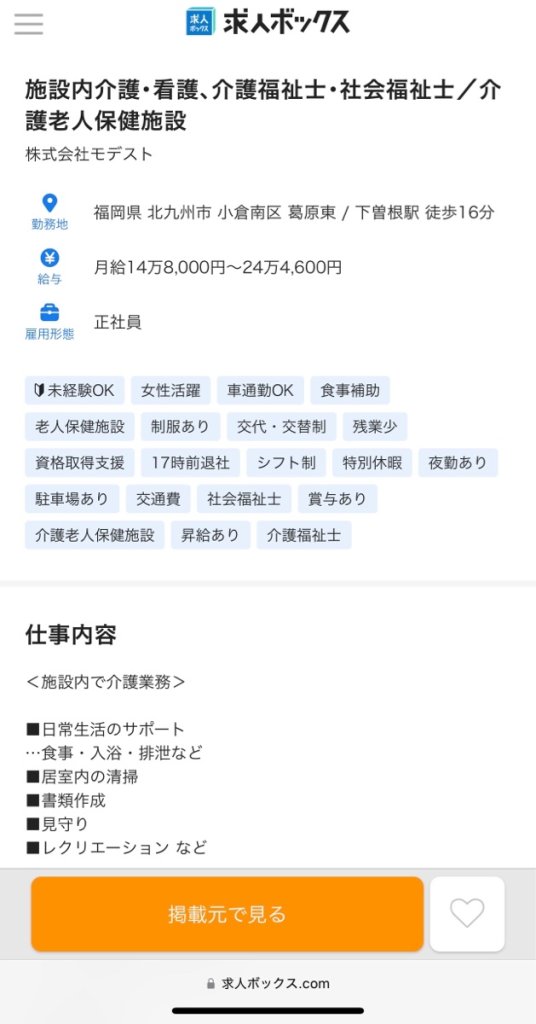Tap the 交代・交替制 chip
The image size is (536, 1024).
pos(281,426)
